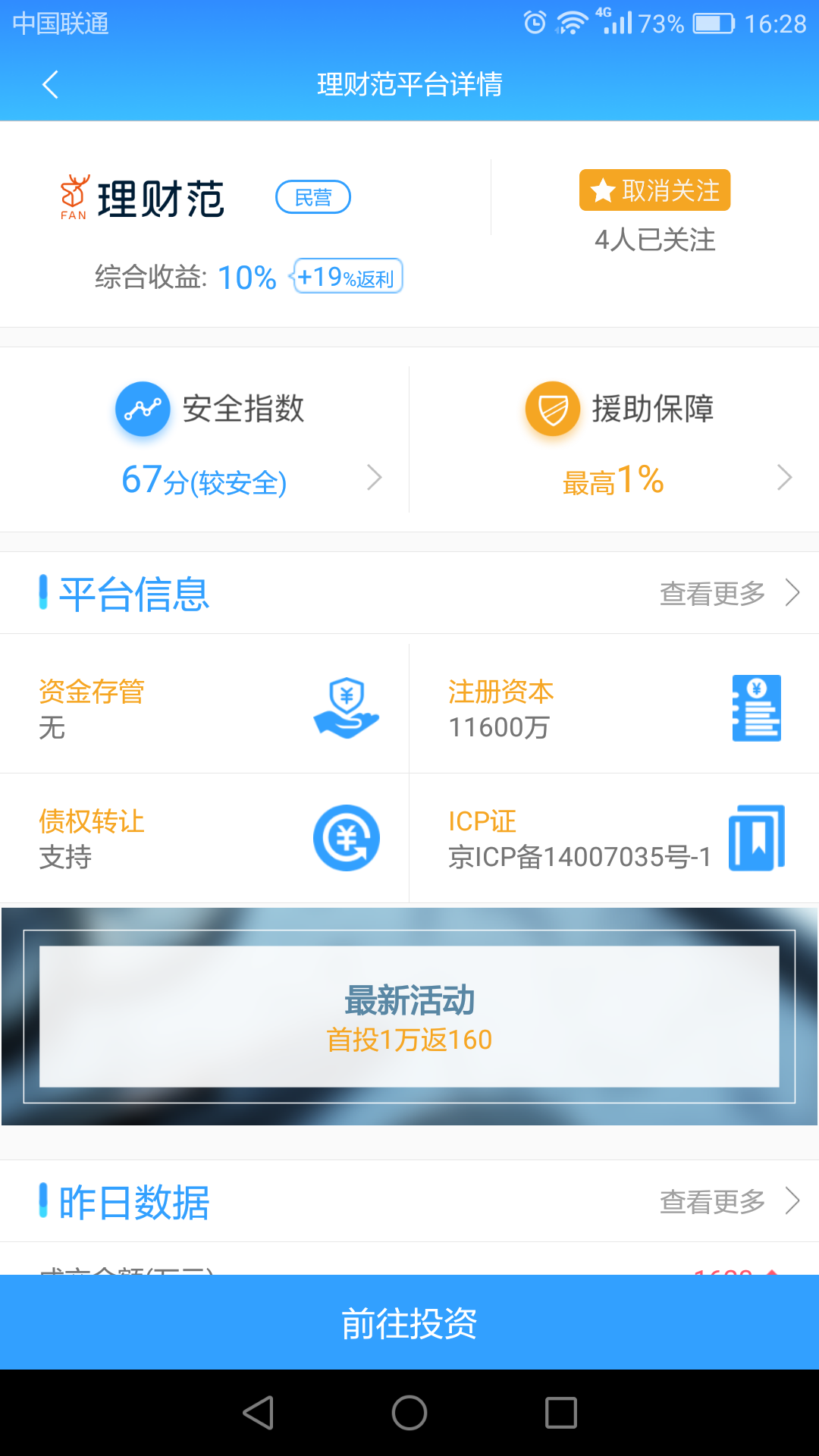Viewport: 819px width, 1456px height.
Task: View more under 昨日数据
Action: pos(730,1201)
